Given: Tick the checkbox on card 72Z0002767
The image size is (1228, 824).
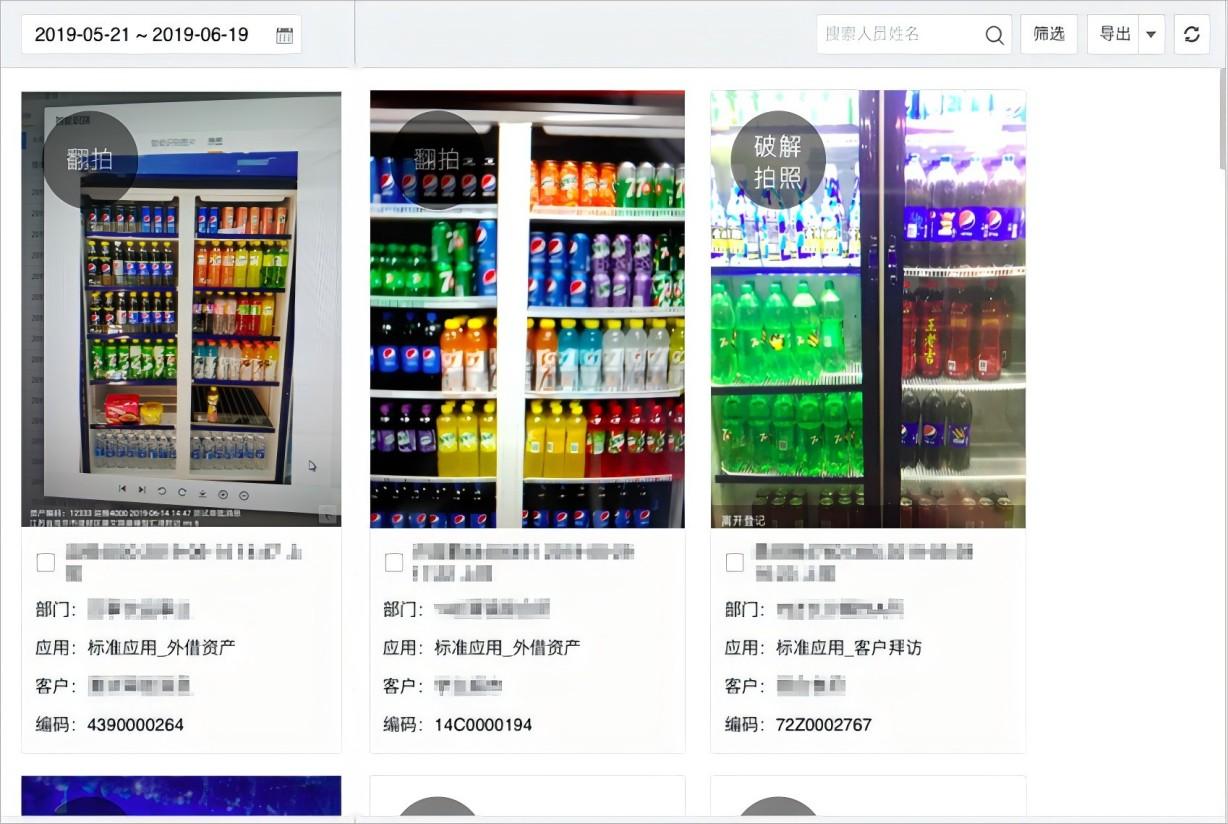Looking at the screenshot, I should click(x=735, y=562).
